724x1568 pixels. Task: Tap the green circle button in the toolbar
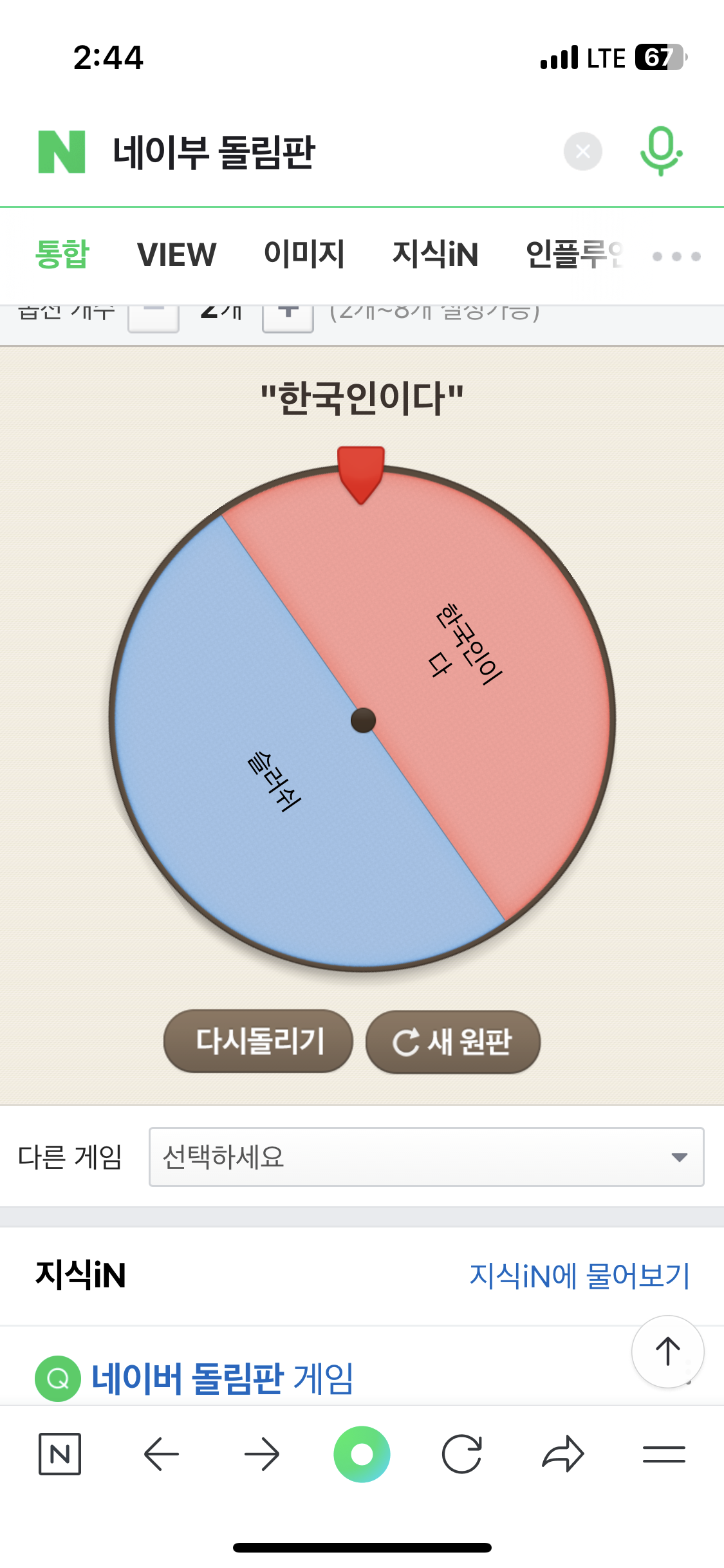(x=362, y=1454)
